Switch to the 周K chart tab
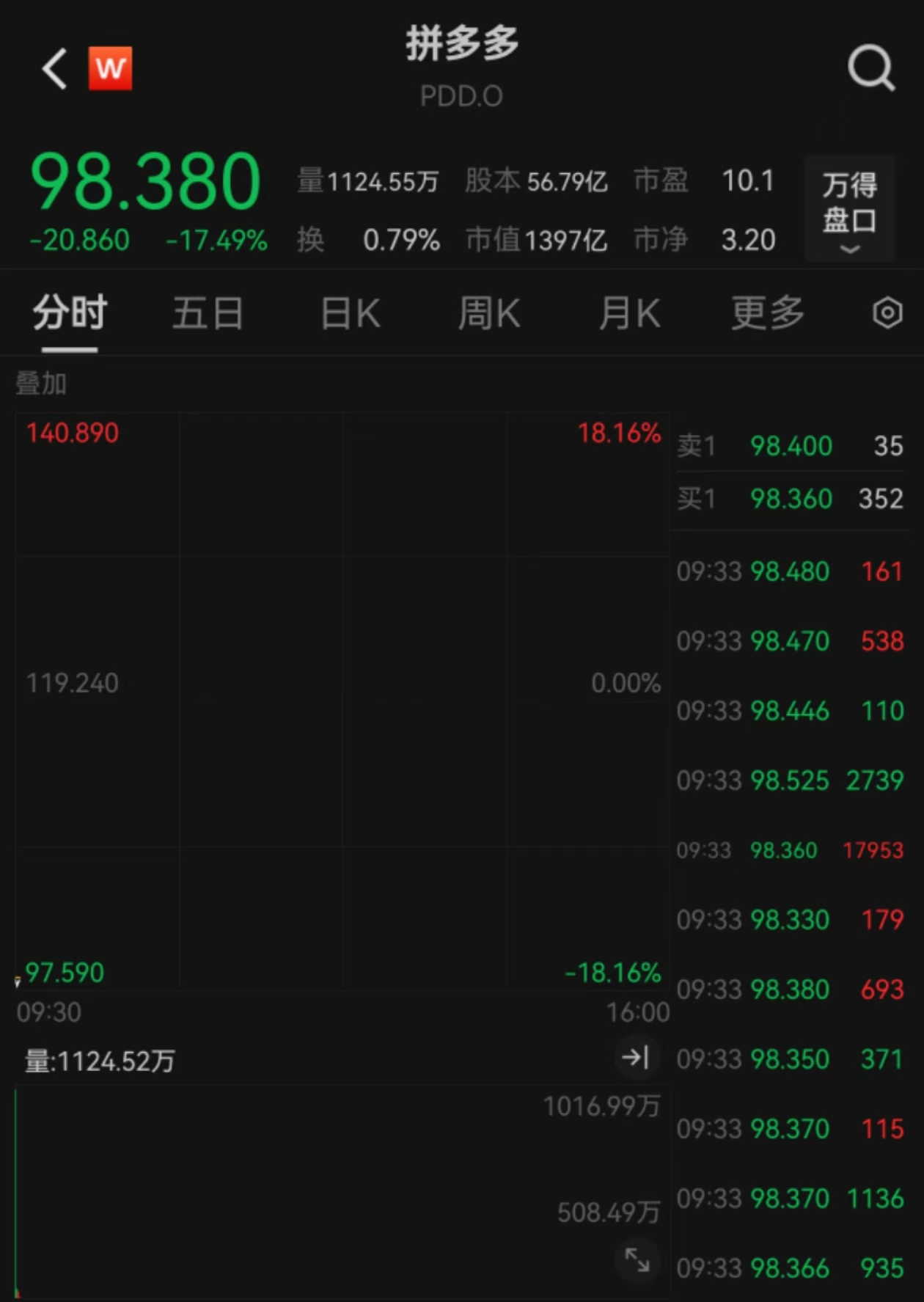 pos(489,314)
